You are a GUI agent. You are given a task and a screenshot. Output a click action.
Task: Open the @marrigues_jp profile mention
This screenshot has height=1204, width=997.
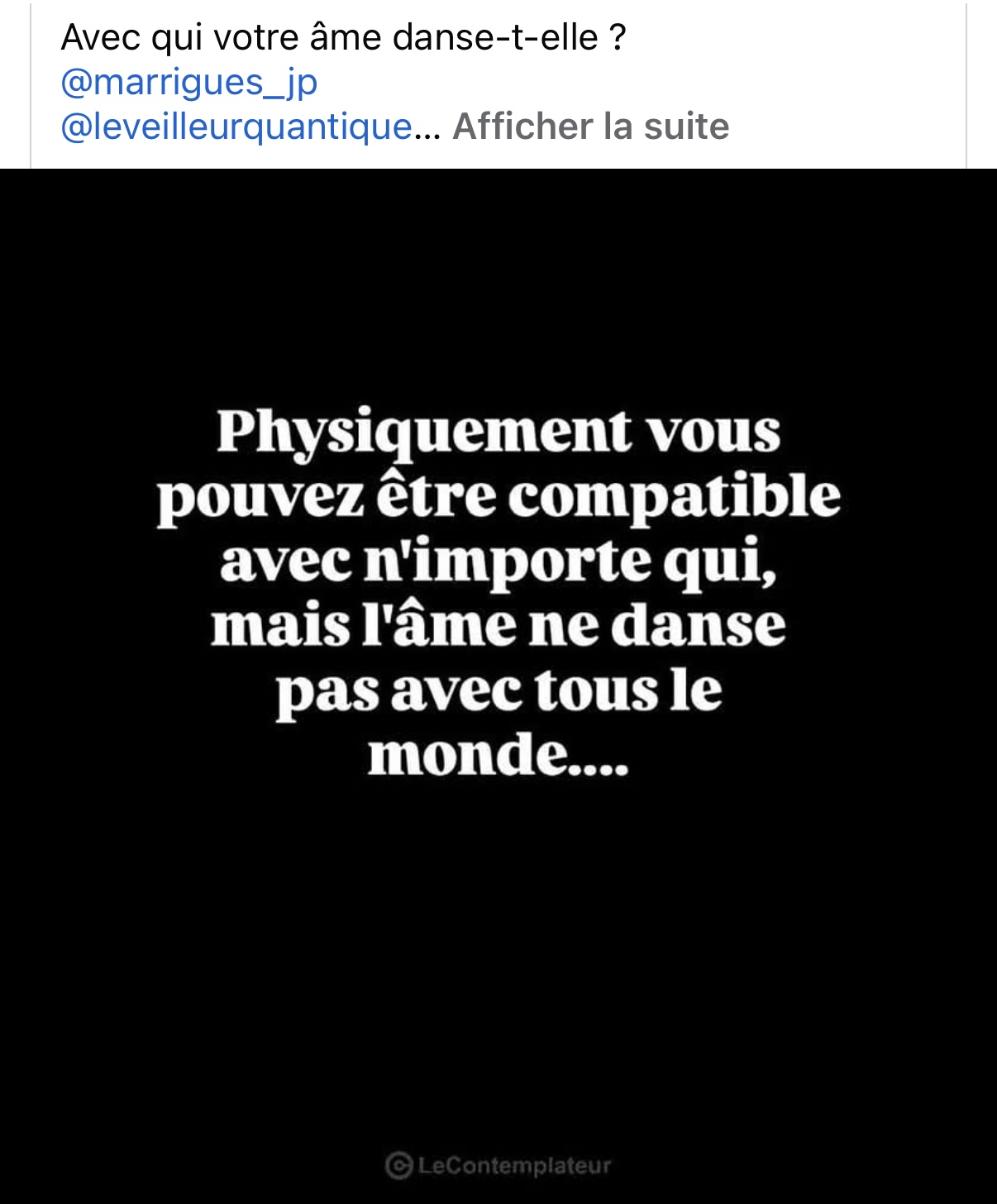pos(188,82)
